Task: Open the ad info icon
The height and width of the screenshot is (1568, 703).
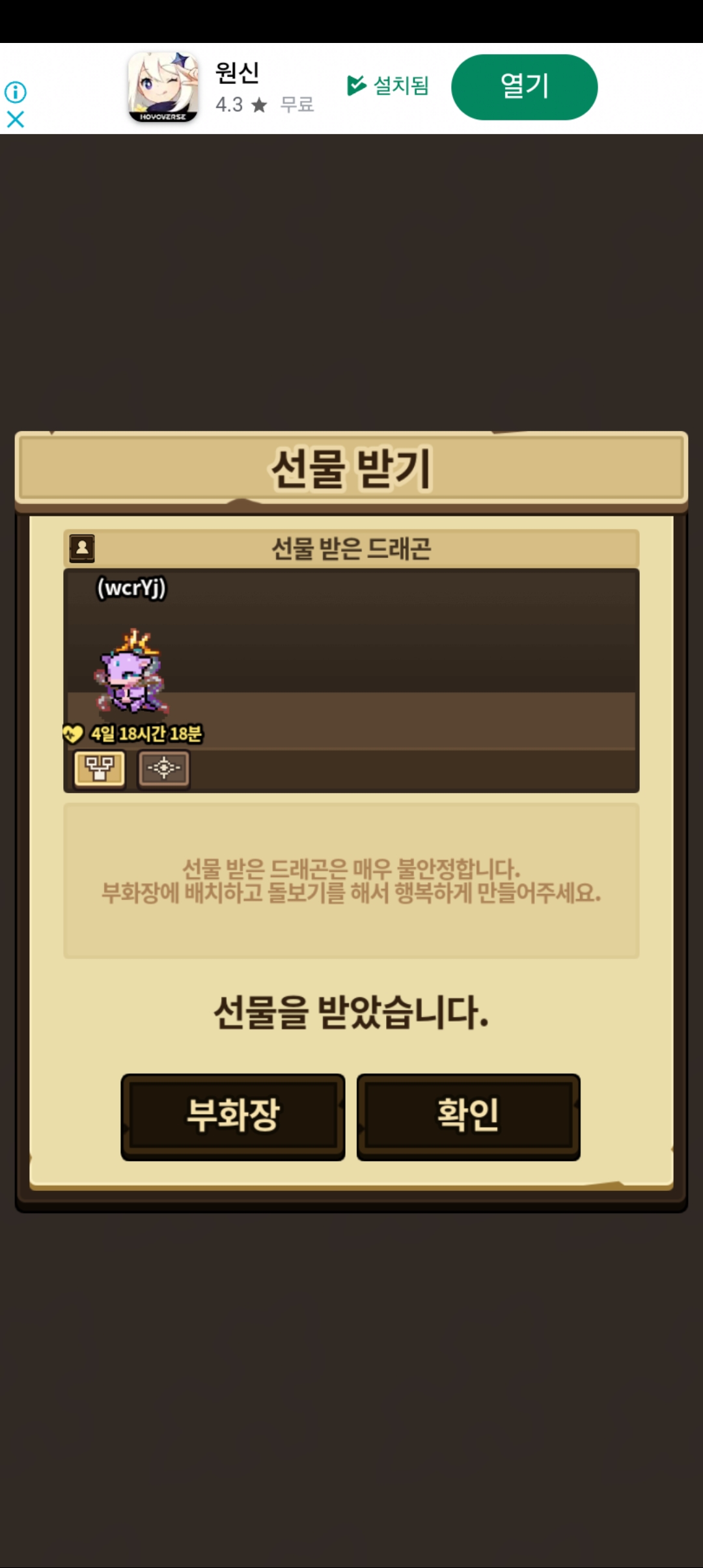Action: 16,92
